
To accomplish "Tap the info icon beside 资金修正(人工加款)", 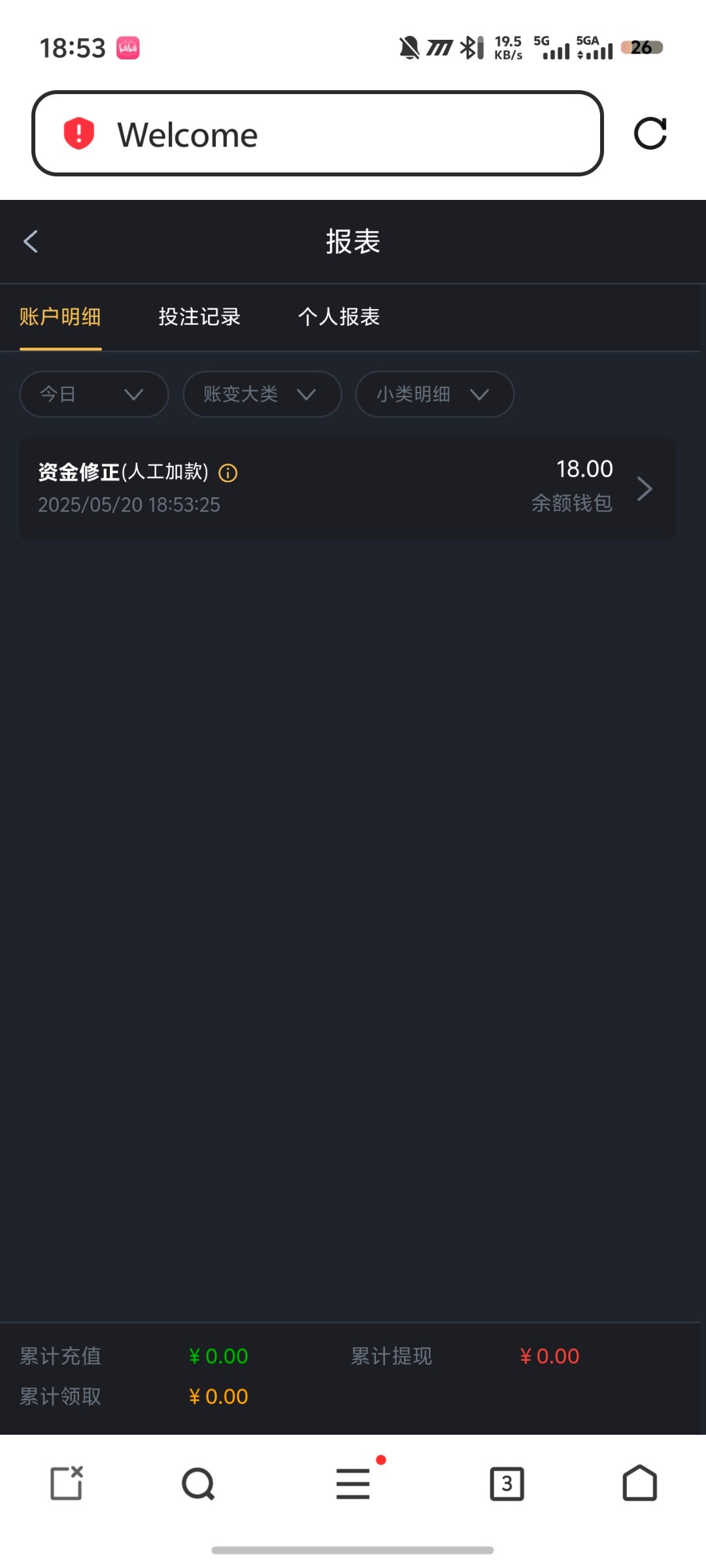I will 227,473.
